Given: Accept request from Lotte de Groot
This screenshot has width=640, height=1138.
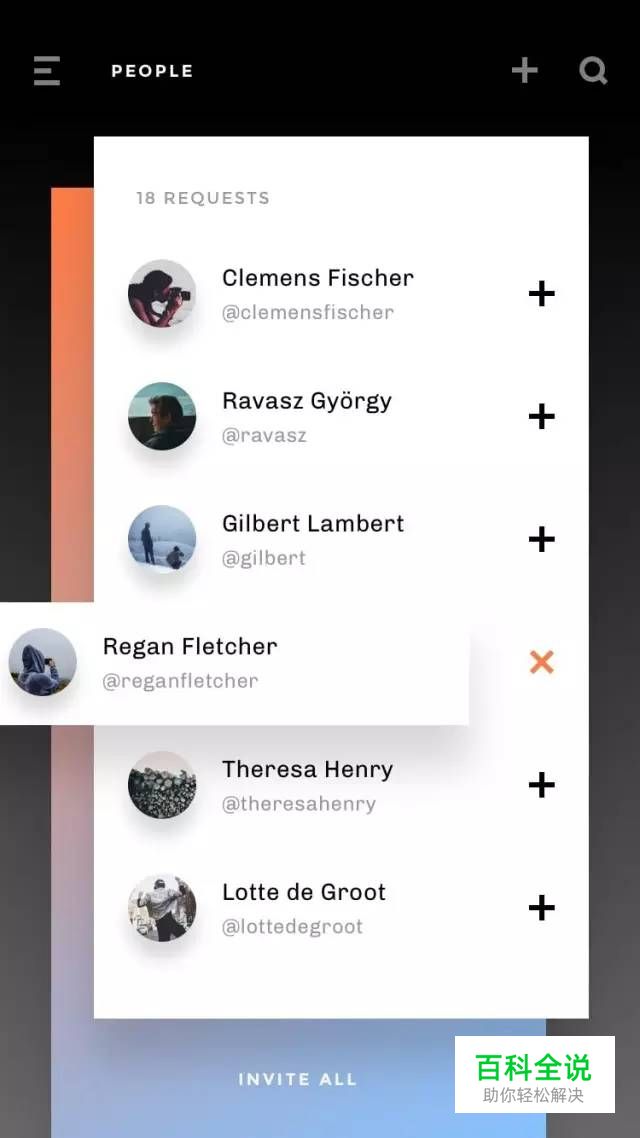Looking at the screenshot, I should click(x=541, y=908).
